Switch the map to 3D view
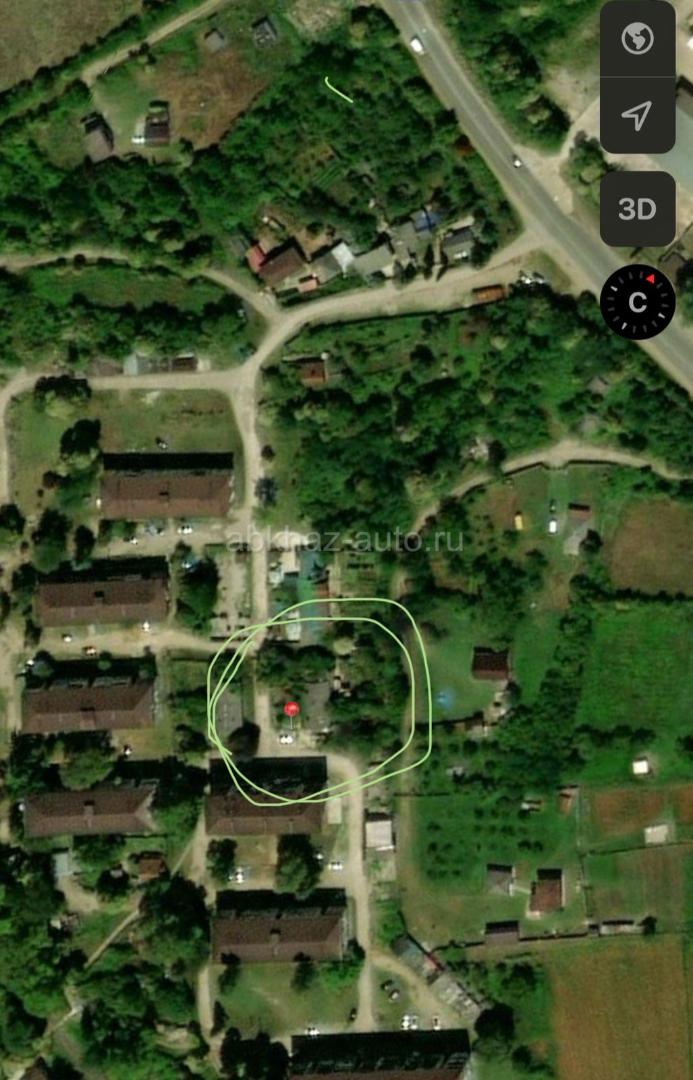Image resolution: width=693 pixels, height=1080 pixels. tap(637, 209)
